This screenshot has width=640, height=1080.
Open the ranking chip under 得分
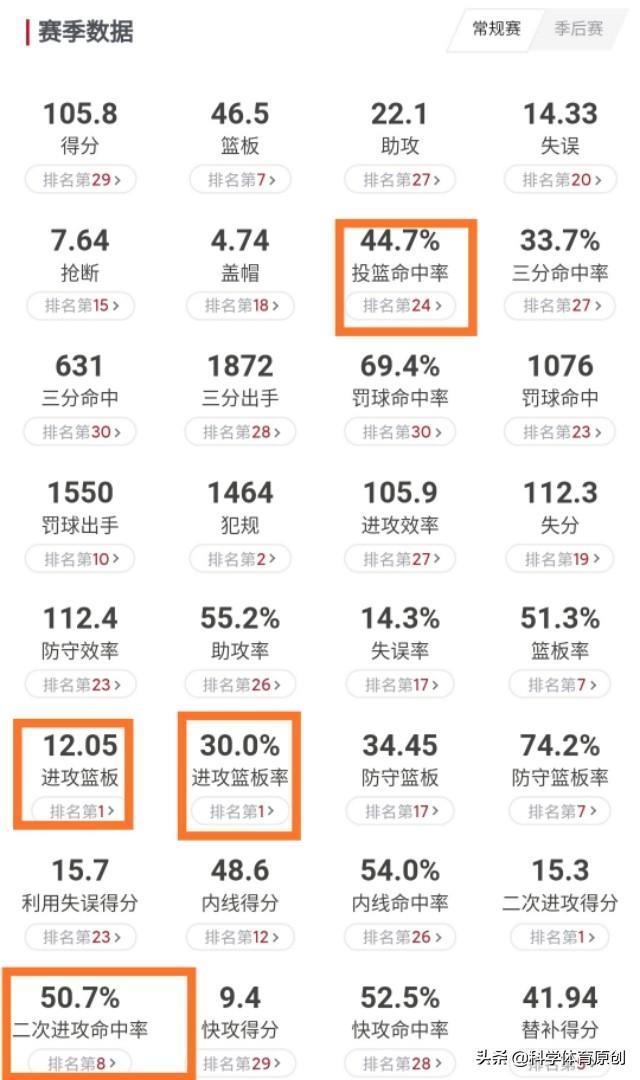coord(81,180)
